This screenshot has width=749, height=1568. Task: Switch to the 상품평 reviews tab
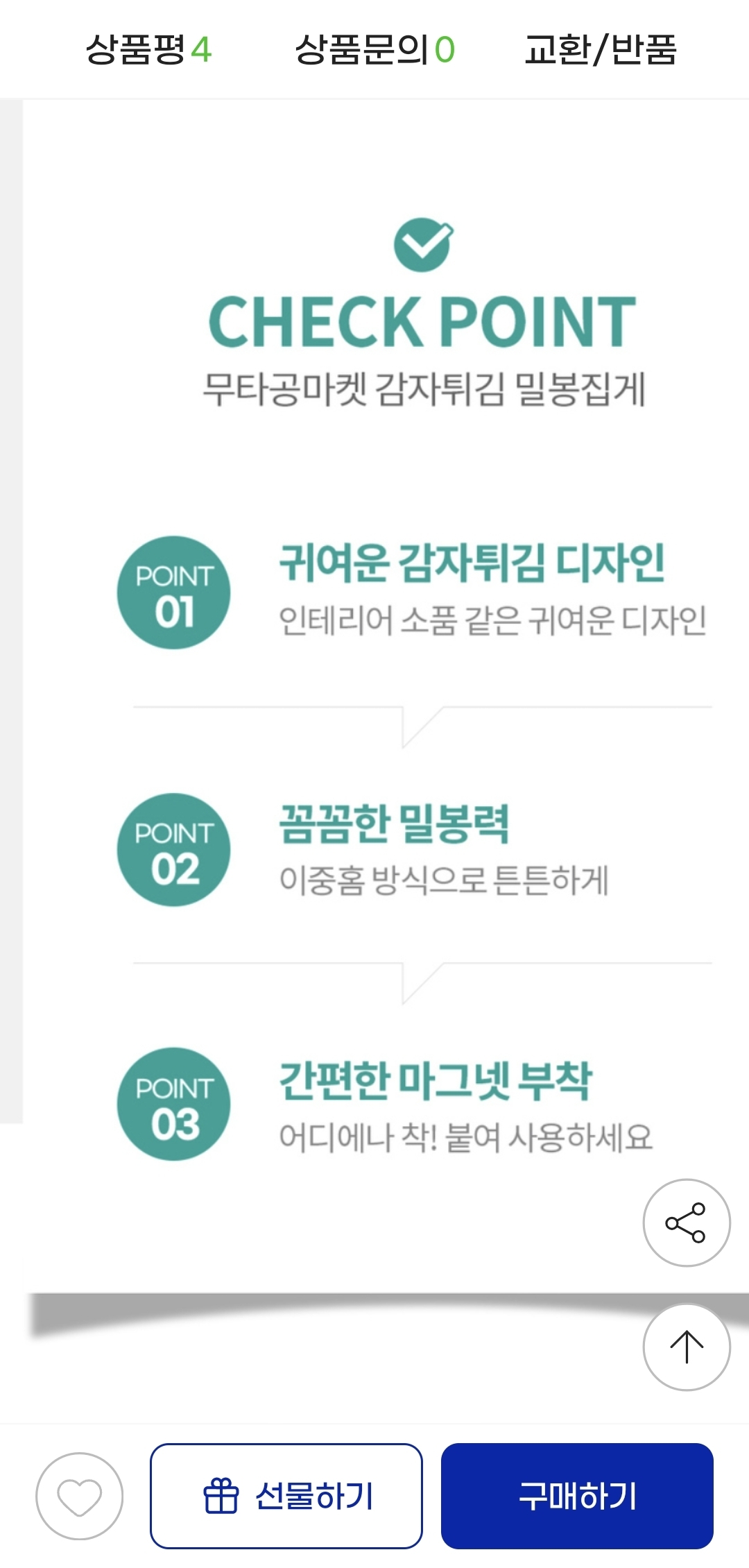point(148,50)
